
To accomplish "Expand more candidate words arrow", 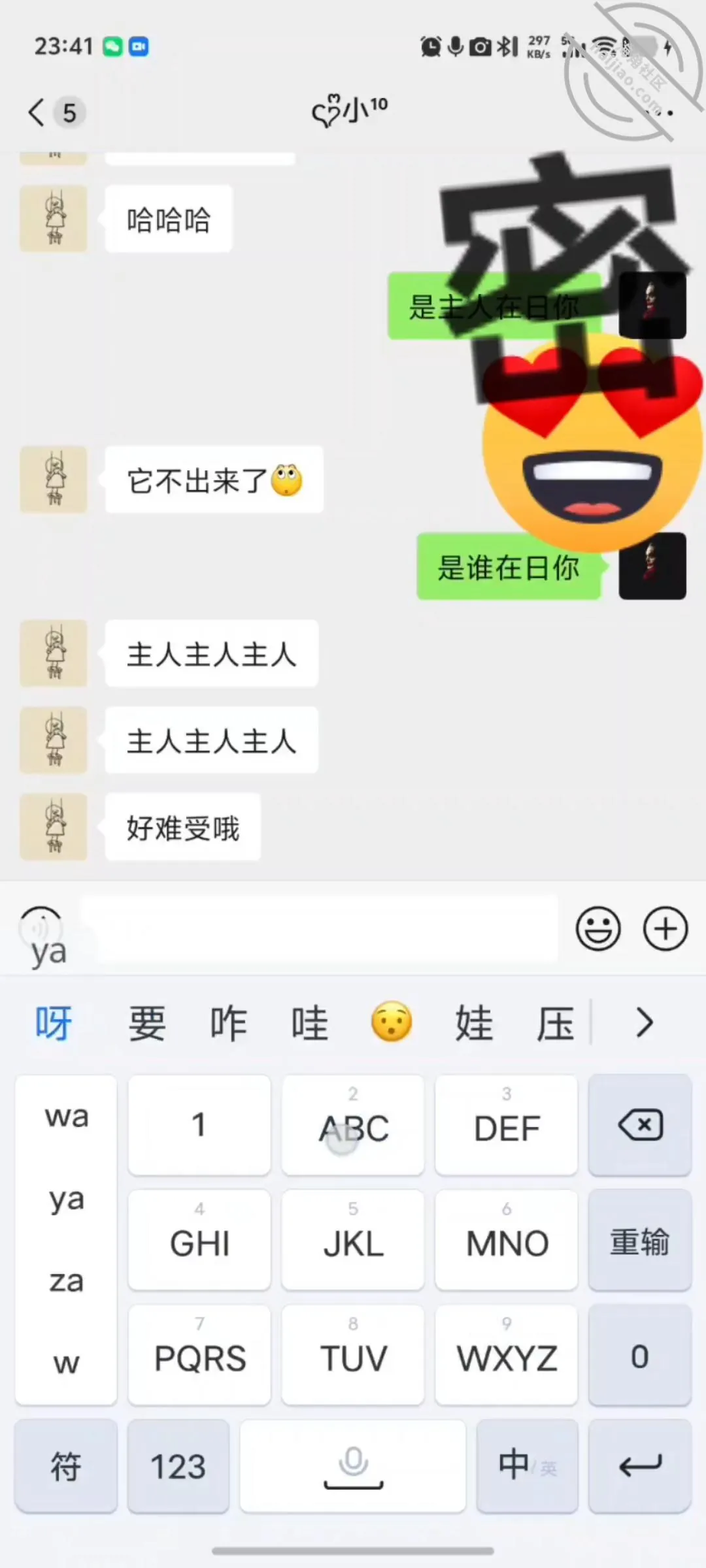I will pos(645,1023).
